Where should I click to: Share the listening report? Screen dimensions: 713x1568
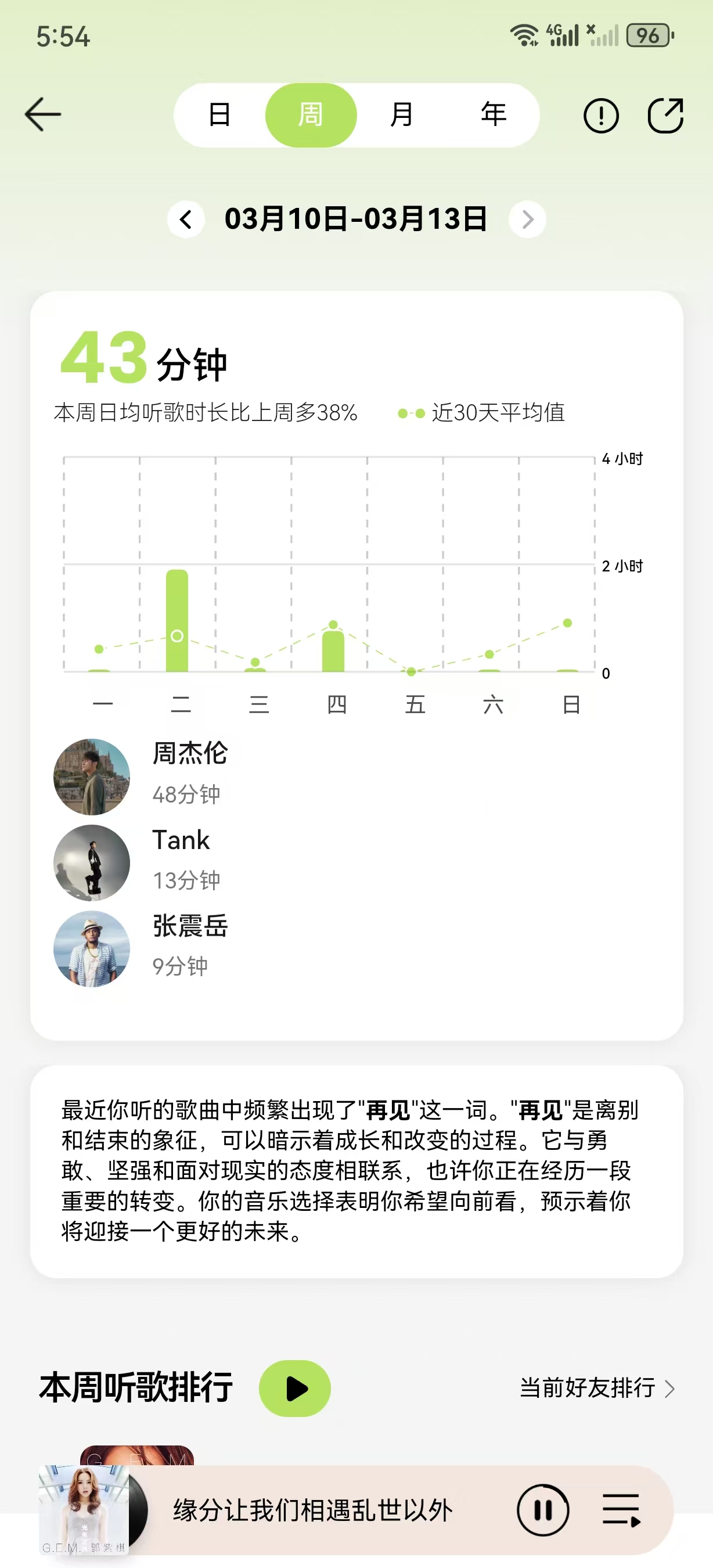click(x=665, y=116)
